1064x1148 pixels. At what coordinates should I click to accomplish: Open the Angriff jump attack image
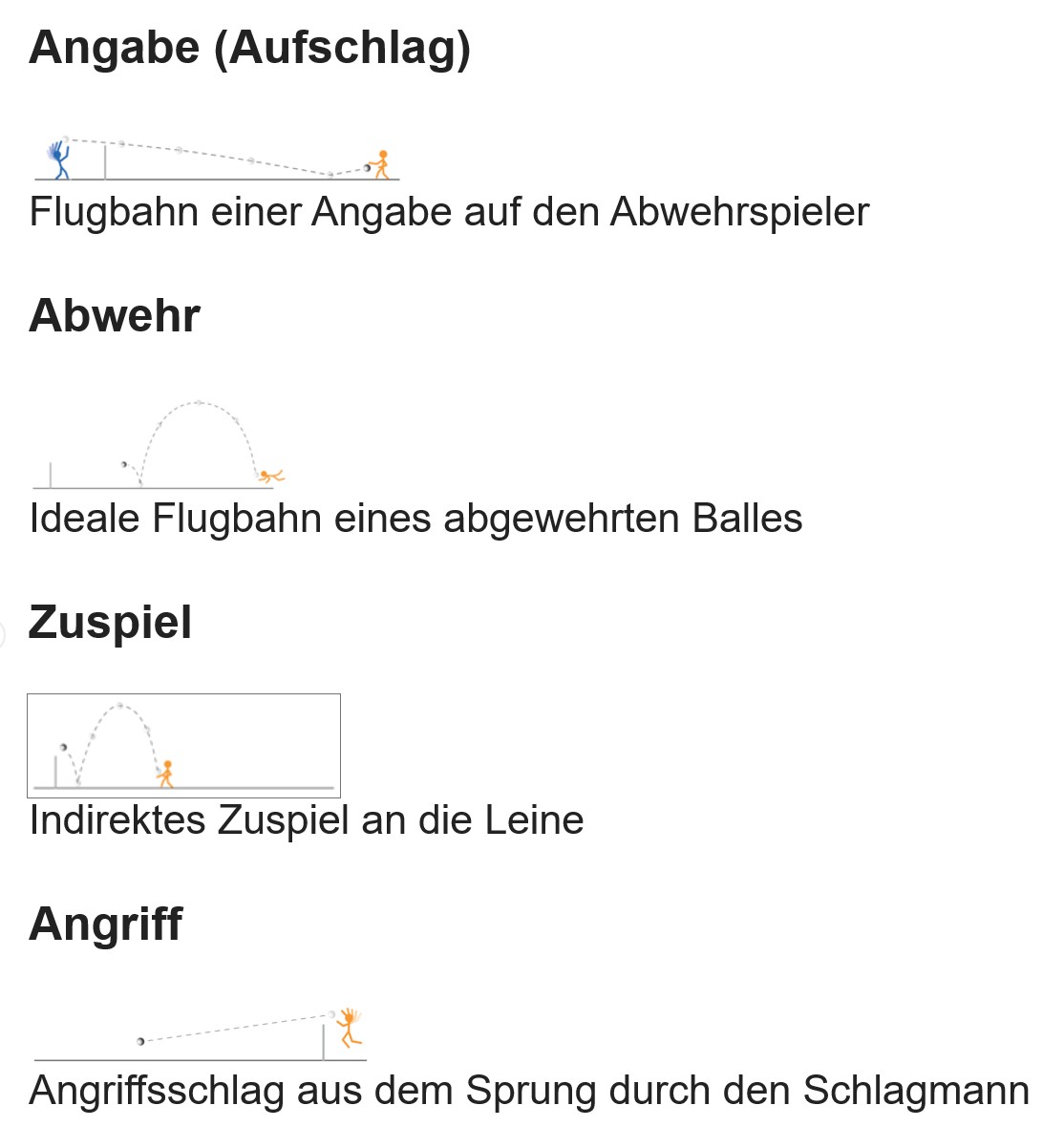point(201,1033)
